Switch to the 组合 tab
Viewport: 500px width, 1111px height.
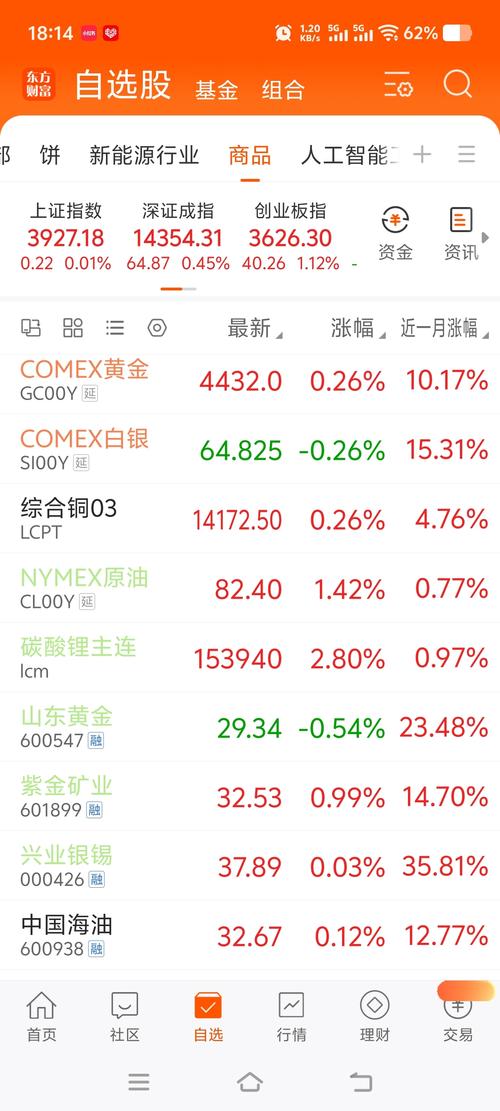click(x=283, y=90)
